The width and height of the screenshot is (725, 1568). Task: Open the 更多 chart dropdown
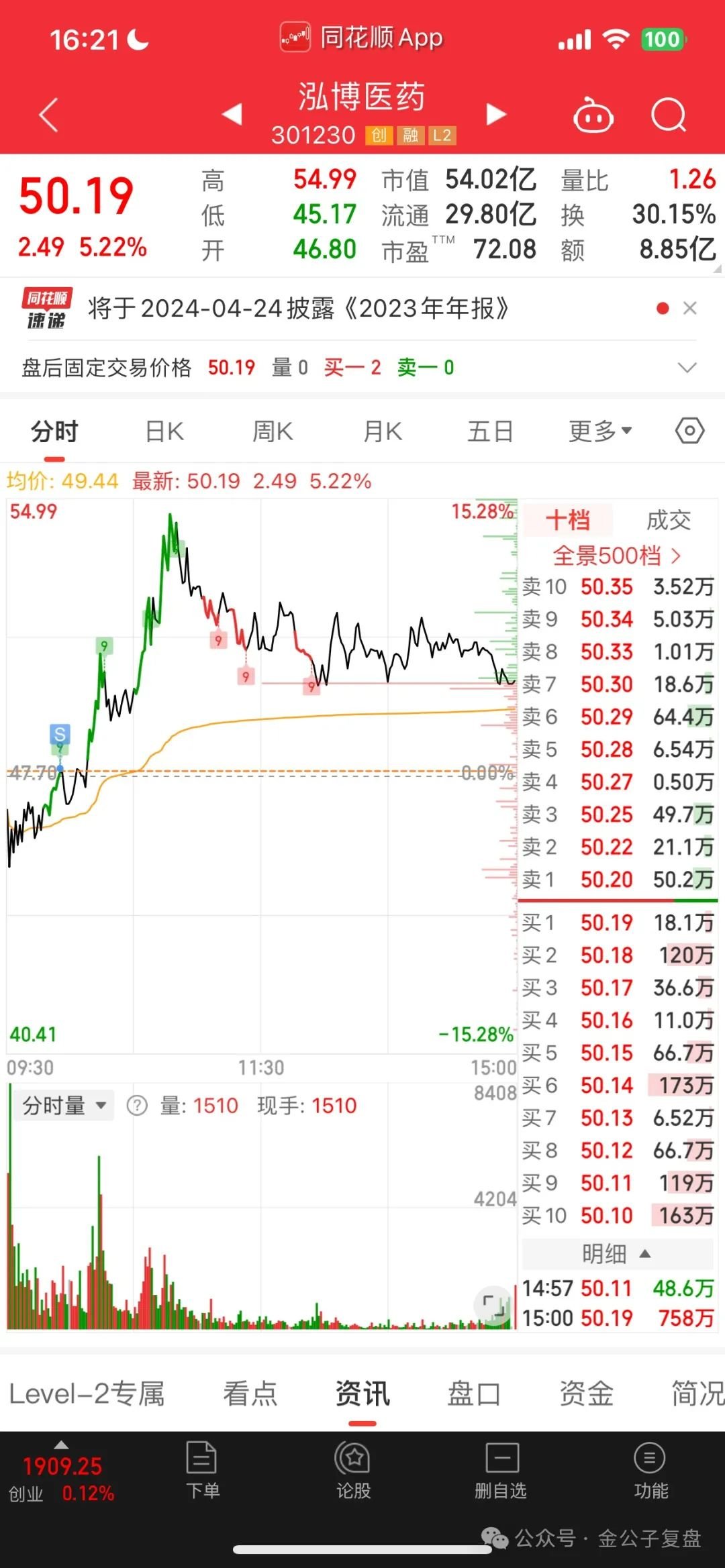click(600, 431)
